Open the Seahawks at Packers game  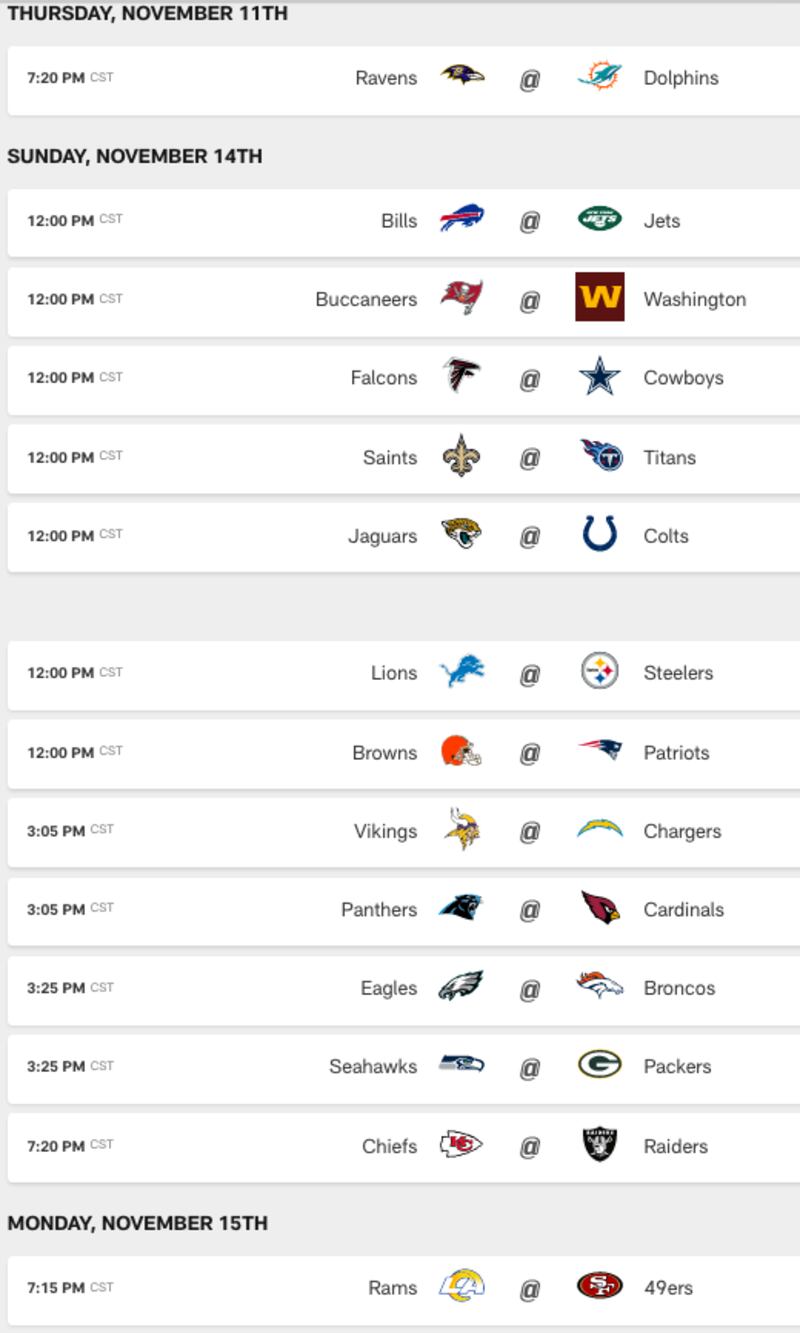coord(404,1068)
